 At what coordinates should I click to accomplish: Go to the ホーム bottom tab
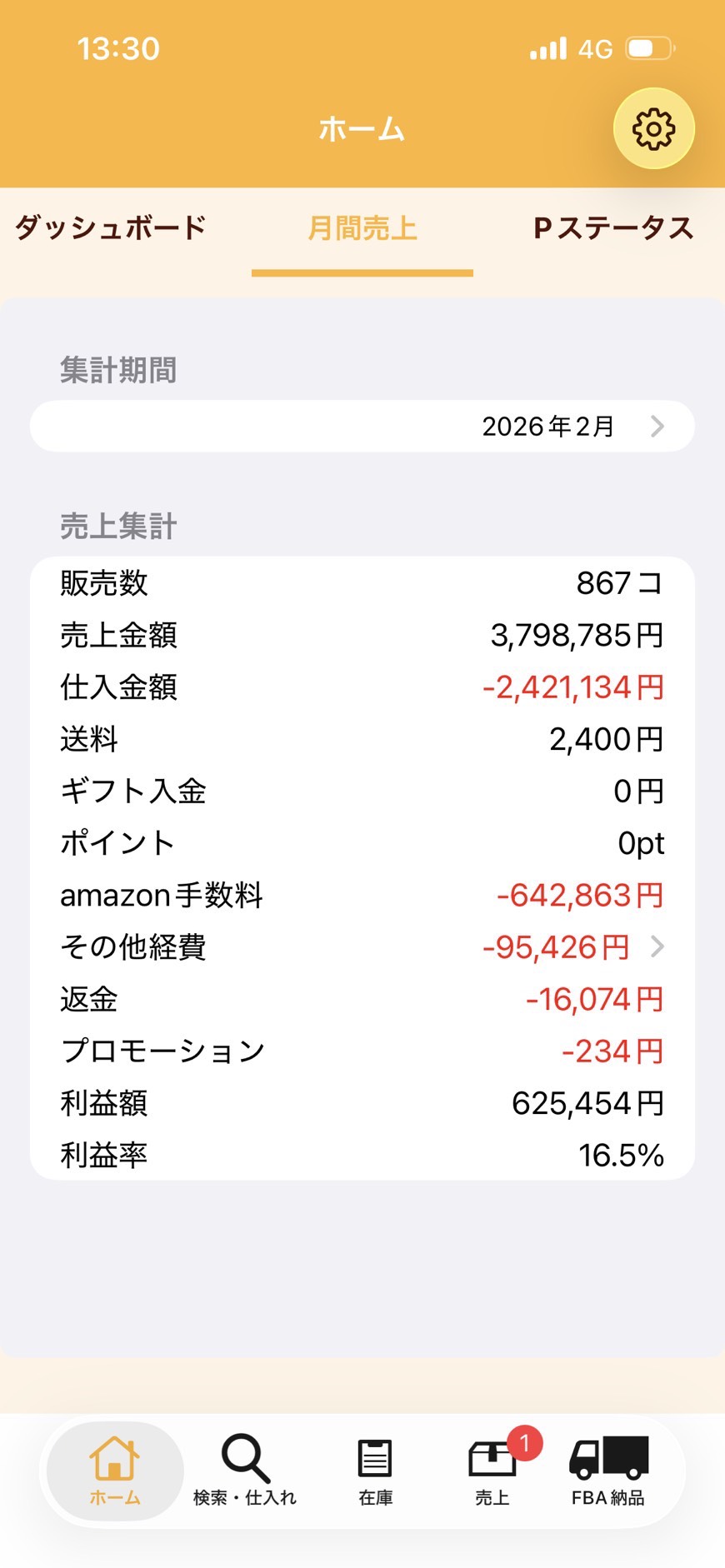[x=115, y=1471]
